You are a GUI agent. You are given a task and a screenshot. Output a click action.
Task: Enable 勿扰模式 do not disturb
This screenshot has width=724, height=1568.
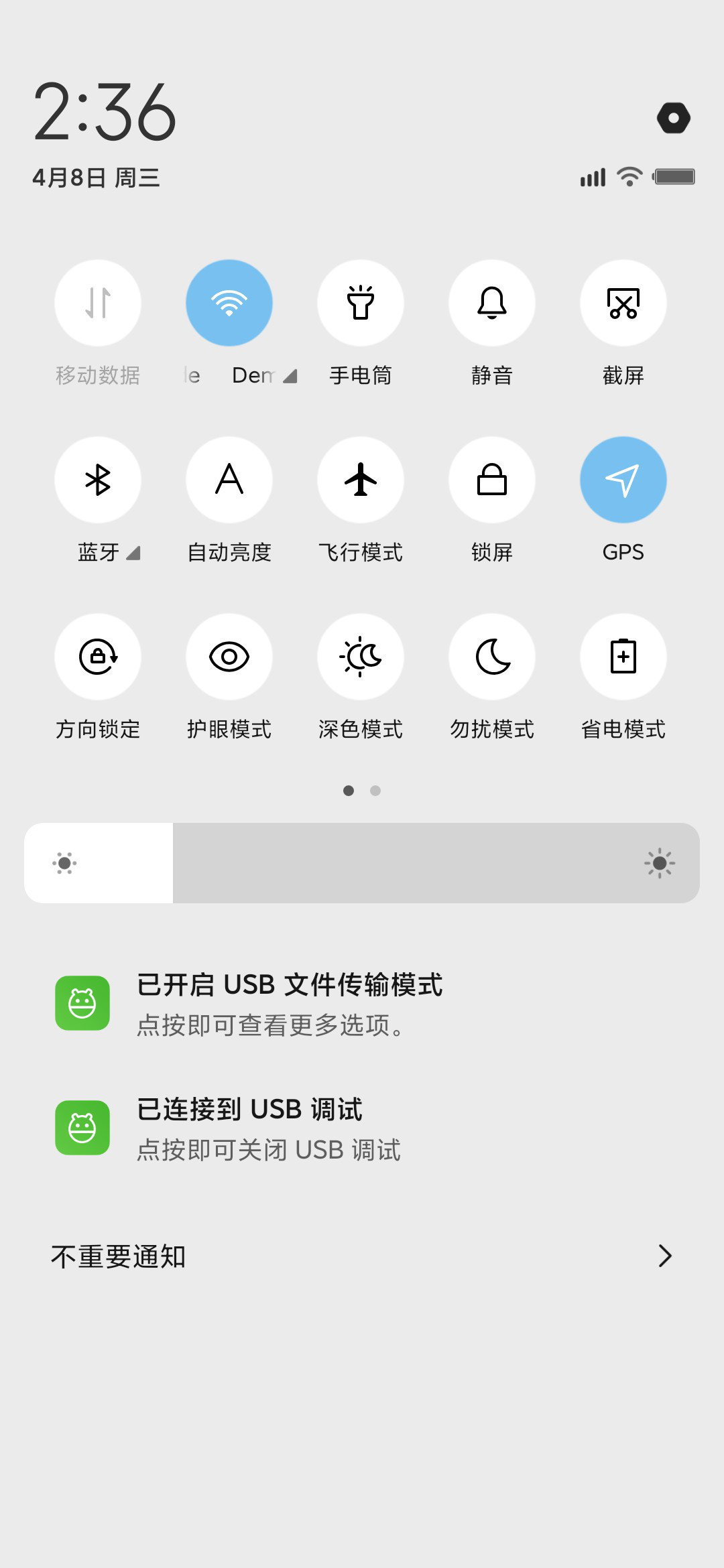(x=492, y=657)
